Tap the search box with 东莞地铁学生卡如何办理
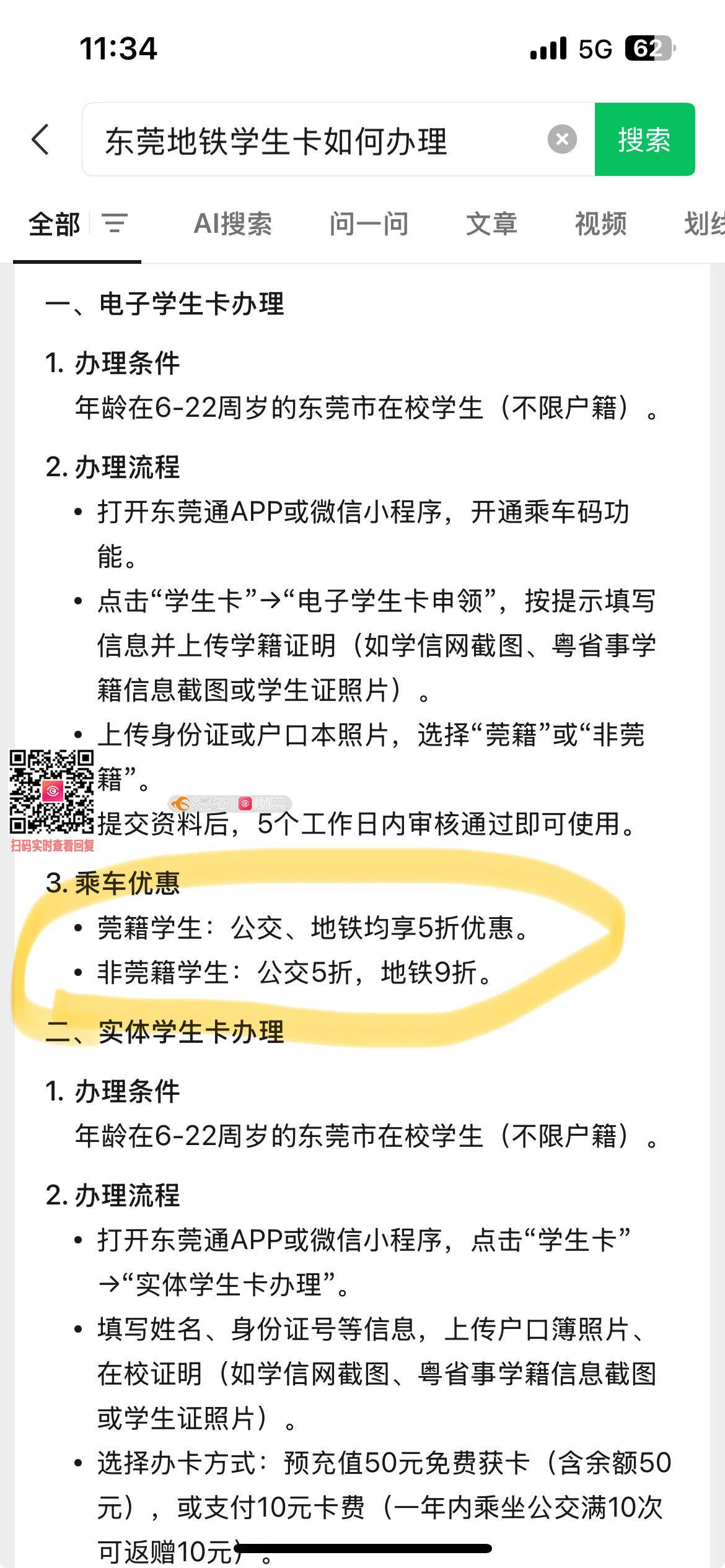Viewport: 725px width, 1568px height. coord(310,141)
